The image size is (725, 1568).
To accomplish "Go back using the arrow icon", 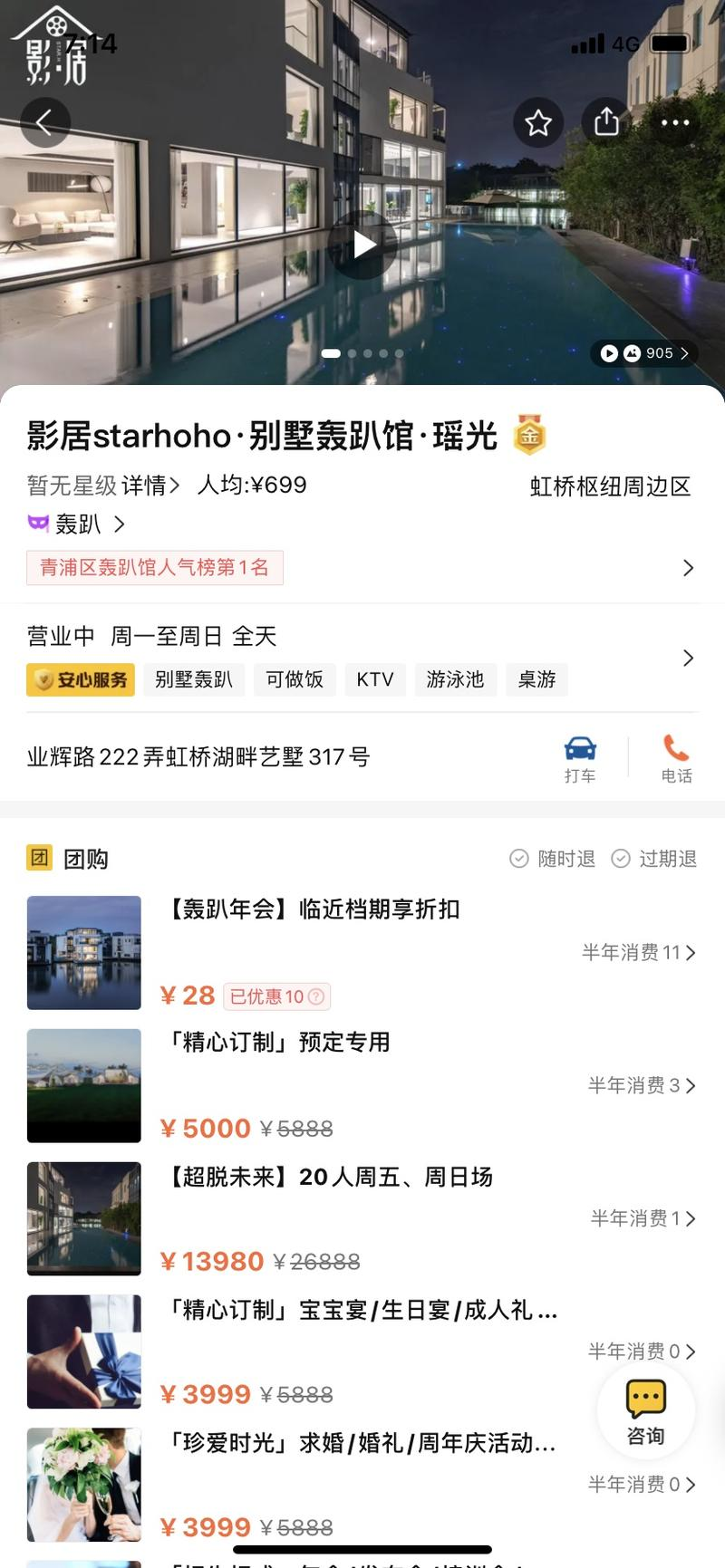I will pyautogui.click(x=44, y=122).
